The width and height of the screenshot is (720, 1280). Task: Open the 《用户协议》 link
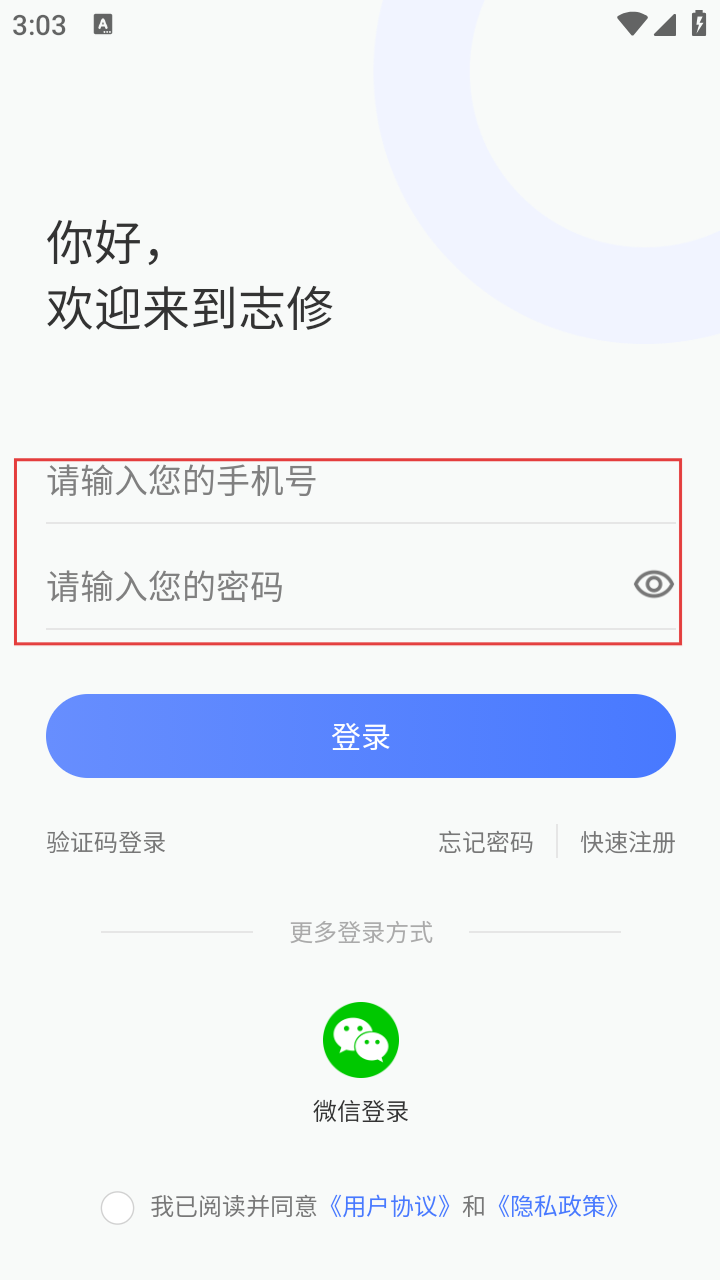coord(390,1206)
